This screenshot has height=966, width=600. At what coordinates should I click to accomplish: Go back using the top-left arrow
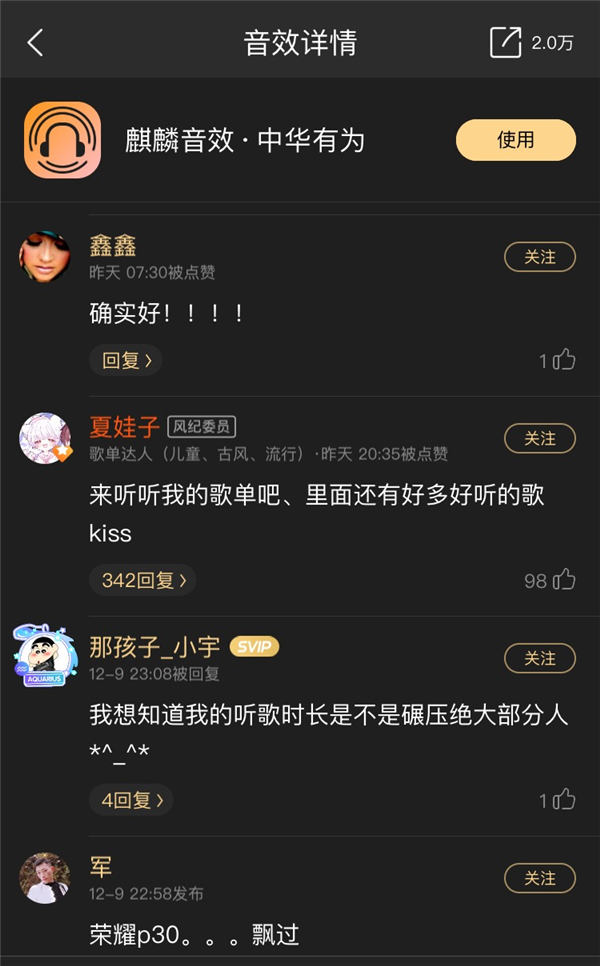coord(35,43)
